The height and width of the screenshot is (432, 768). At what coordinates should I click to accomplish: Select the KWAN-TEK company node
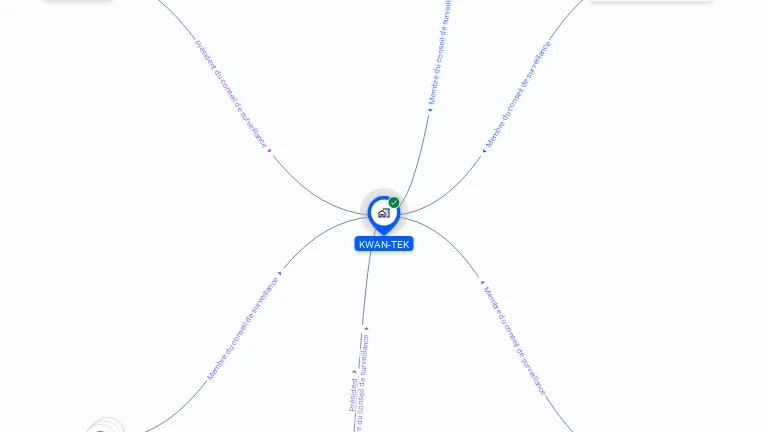pyautogui.click(x=383, y=213)
